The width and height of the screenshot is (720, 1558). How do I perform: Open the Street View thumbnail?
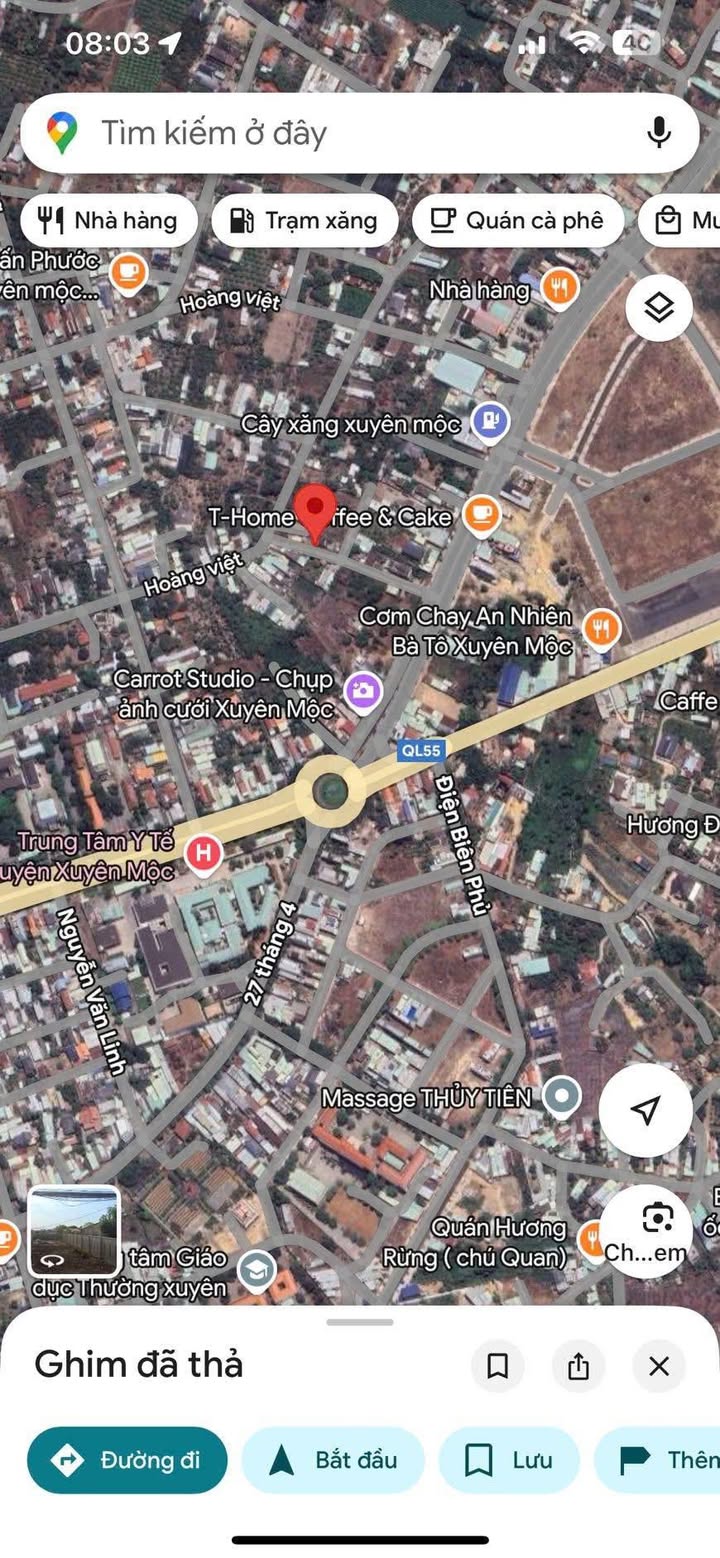pos(74,1230)
